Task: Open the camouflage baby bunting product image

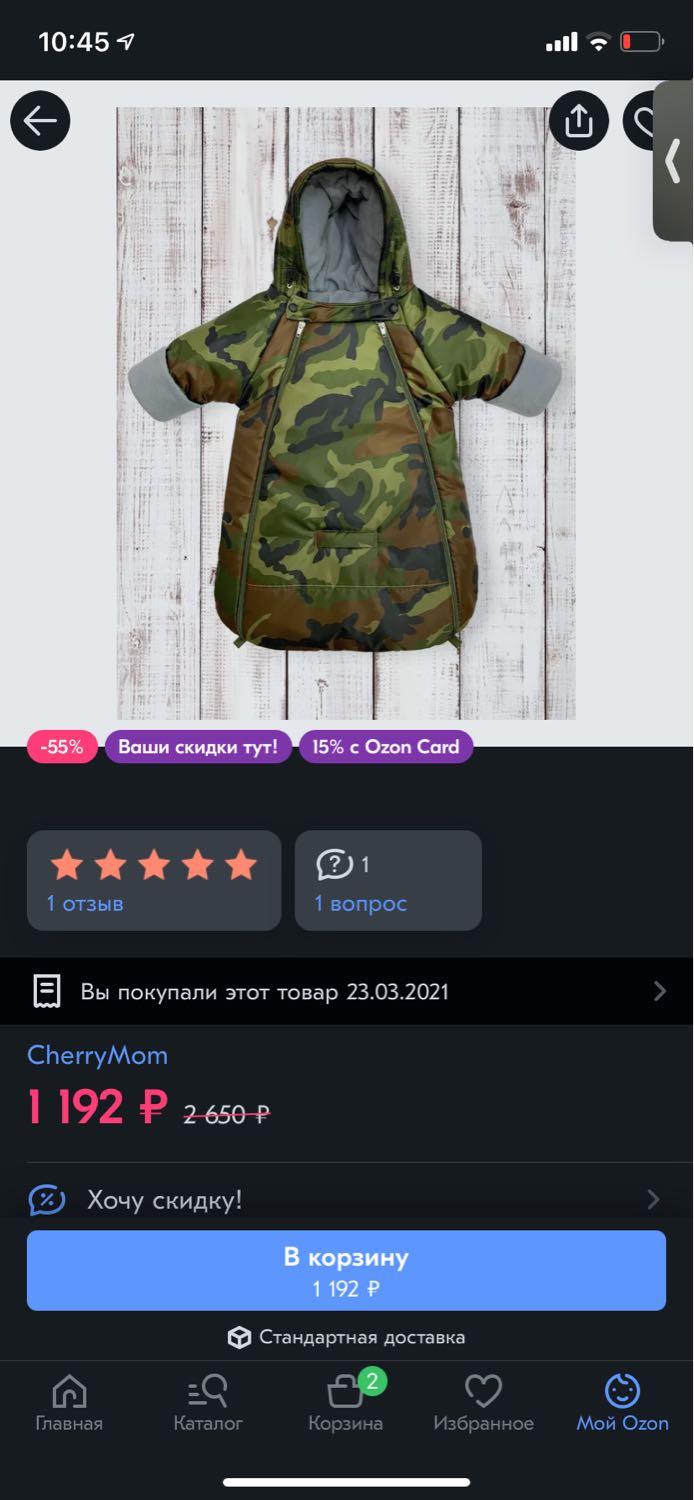Action: (346, 413)
